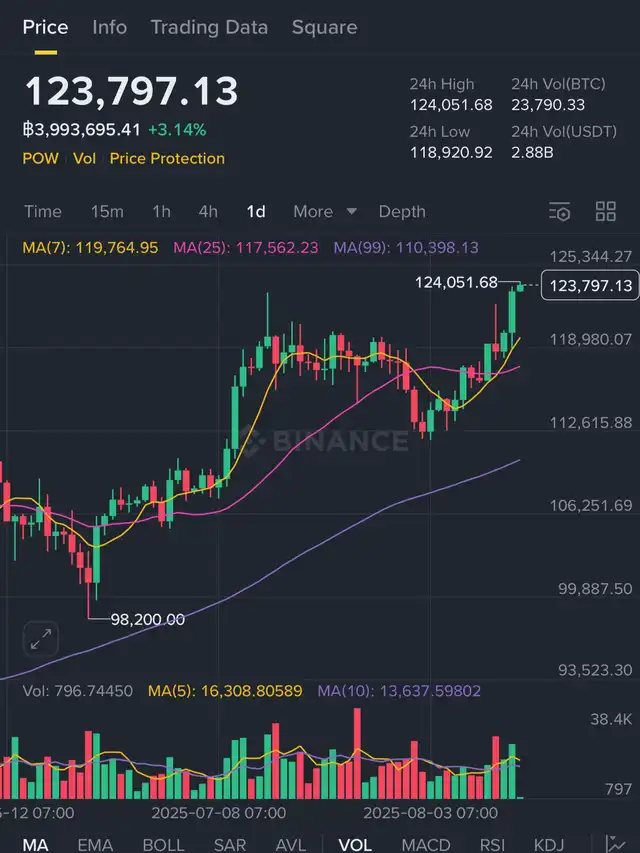The image size is (640, 853).
Task: Show the MACD sub-chart indicator
Action: [x=425, y=844]
